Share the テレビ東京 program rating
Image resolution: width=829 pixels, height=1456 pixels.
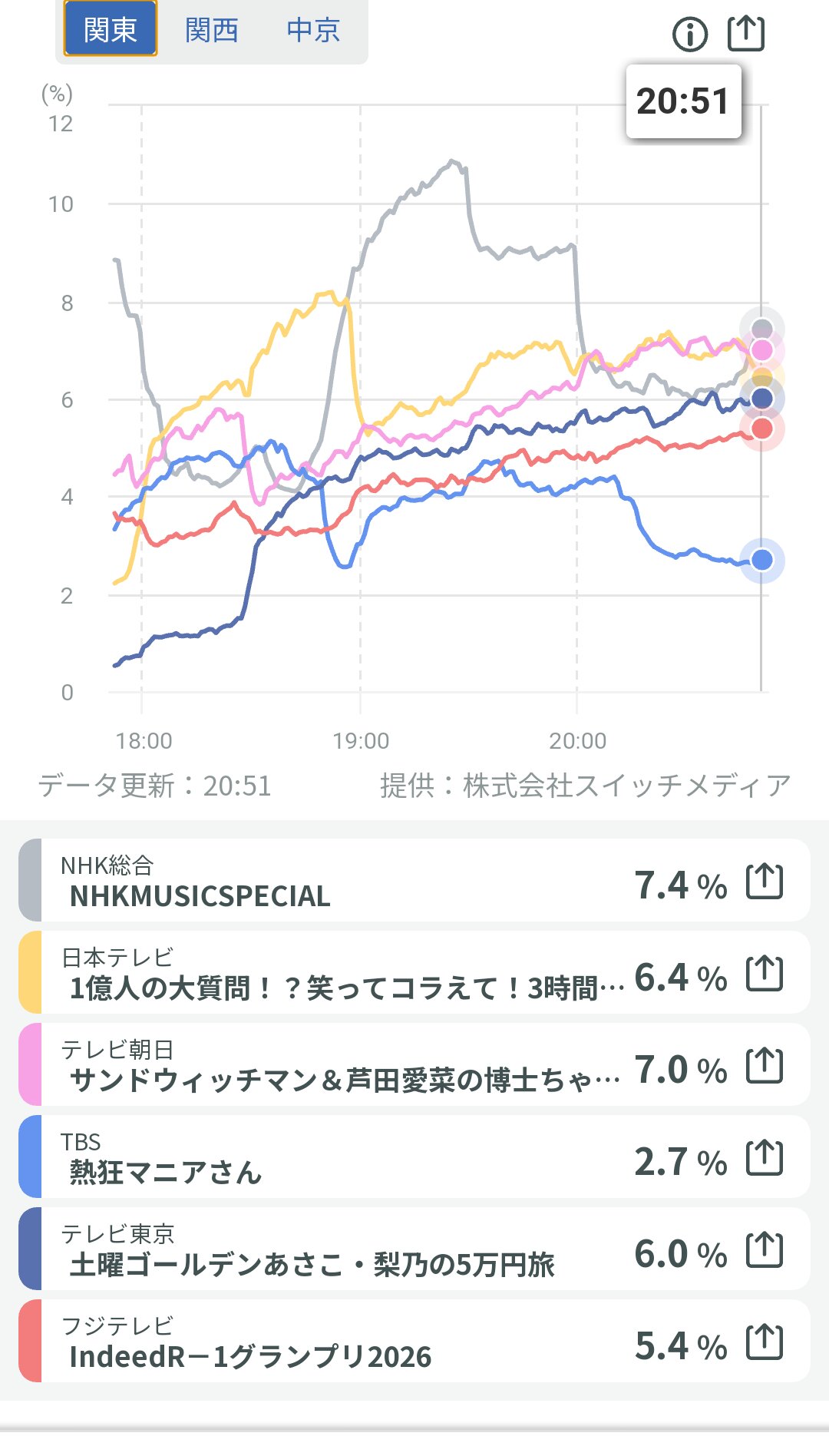point(765,1249)
